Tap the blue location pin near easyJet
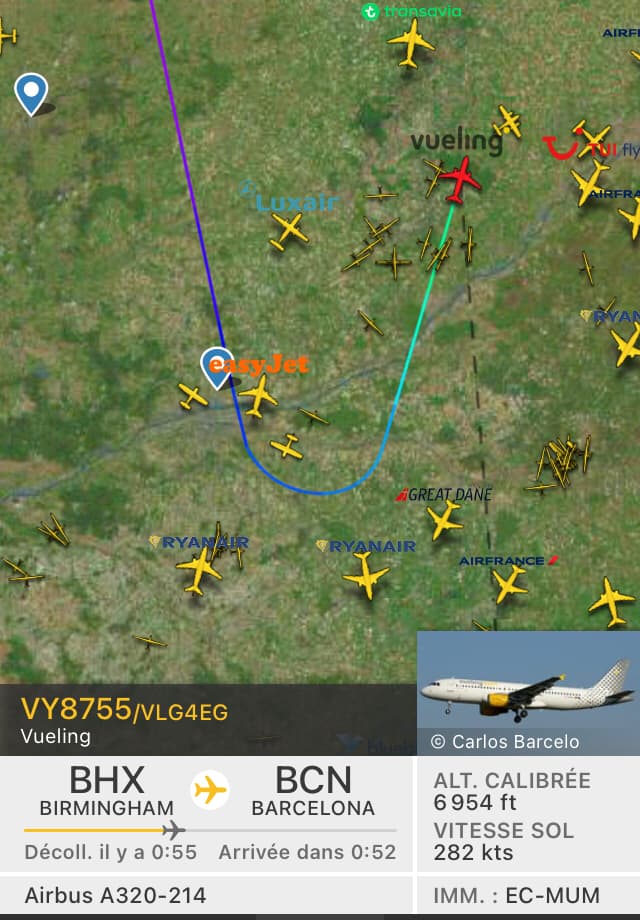 tap(216, 366)
